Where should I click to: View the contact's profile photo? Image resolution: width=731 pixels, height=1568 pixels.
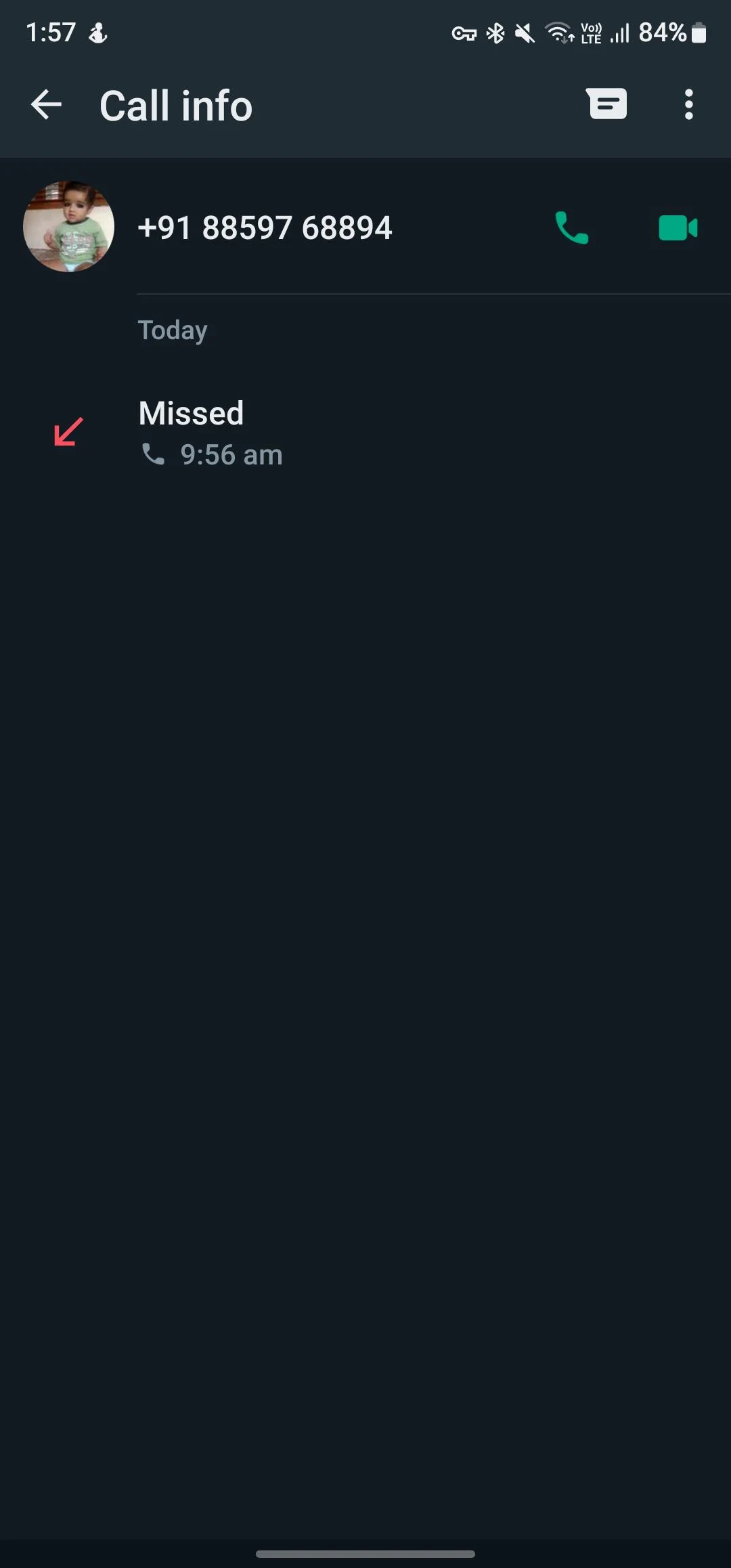coord(68,227)
